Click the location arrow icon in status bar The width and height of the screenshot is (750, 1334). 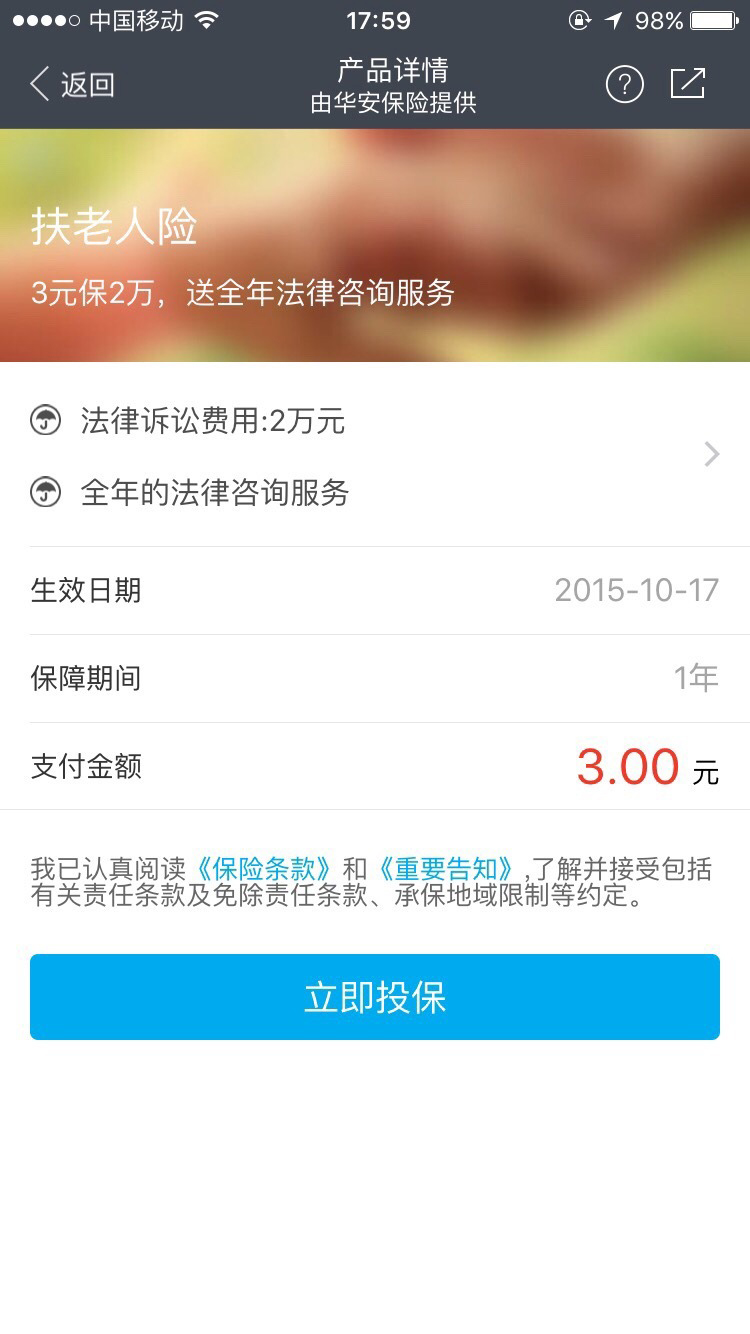pyautogui.click(x=611, y=19)
